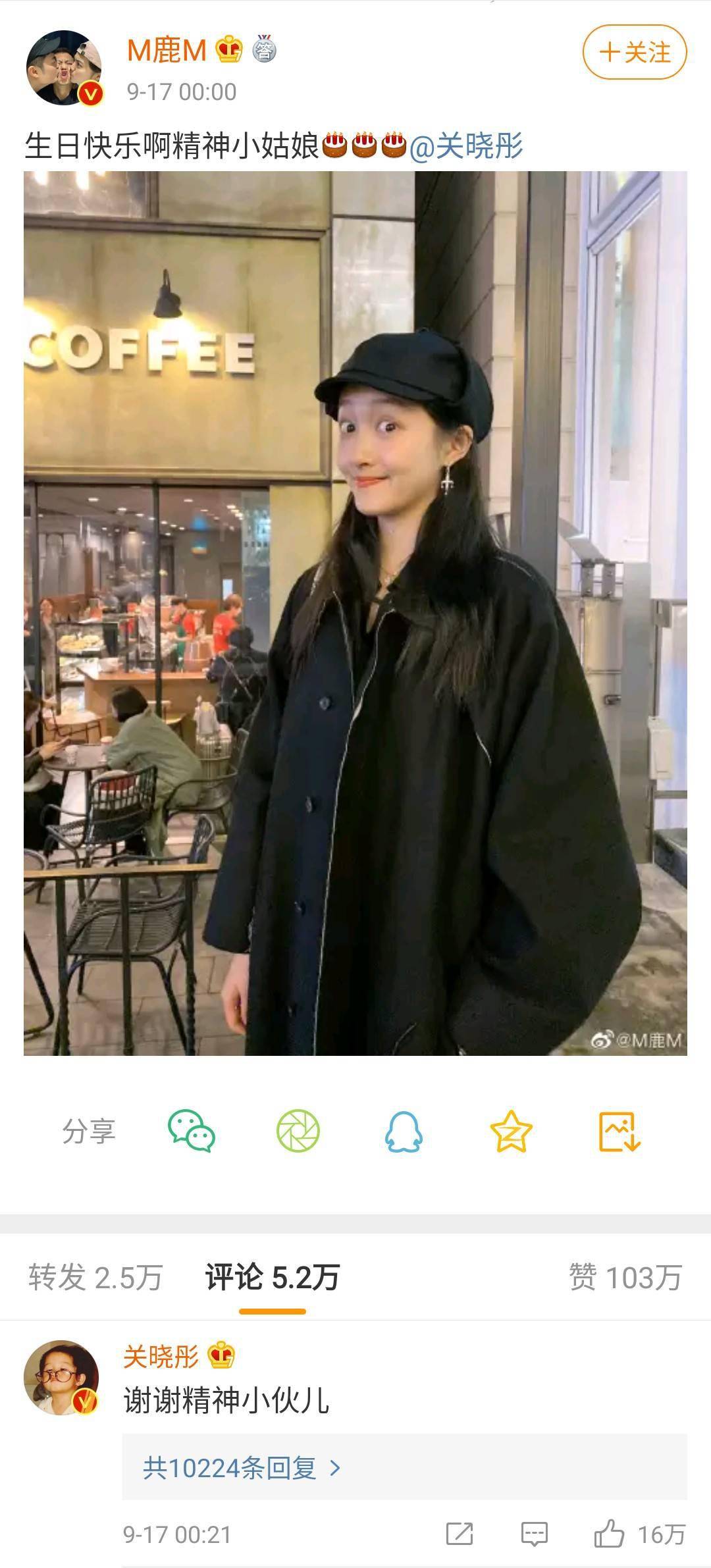711x1568 pixels.
Task: Open M鹿M's profile avatar
Action: [x=64, y=68]
